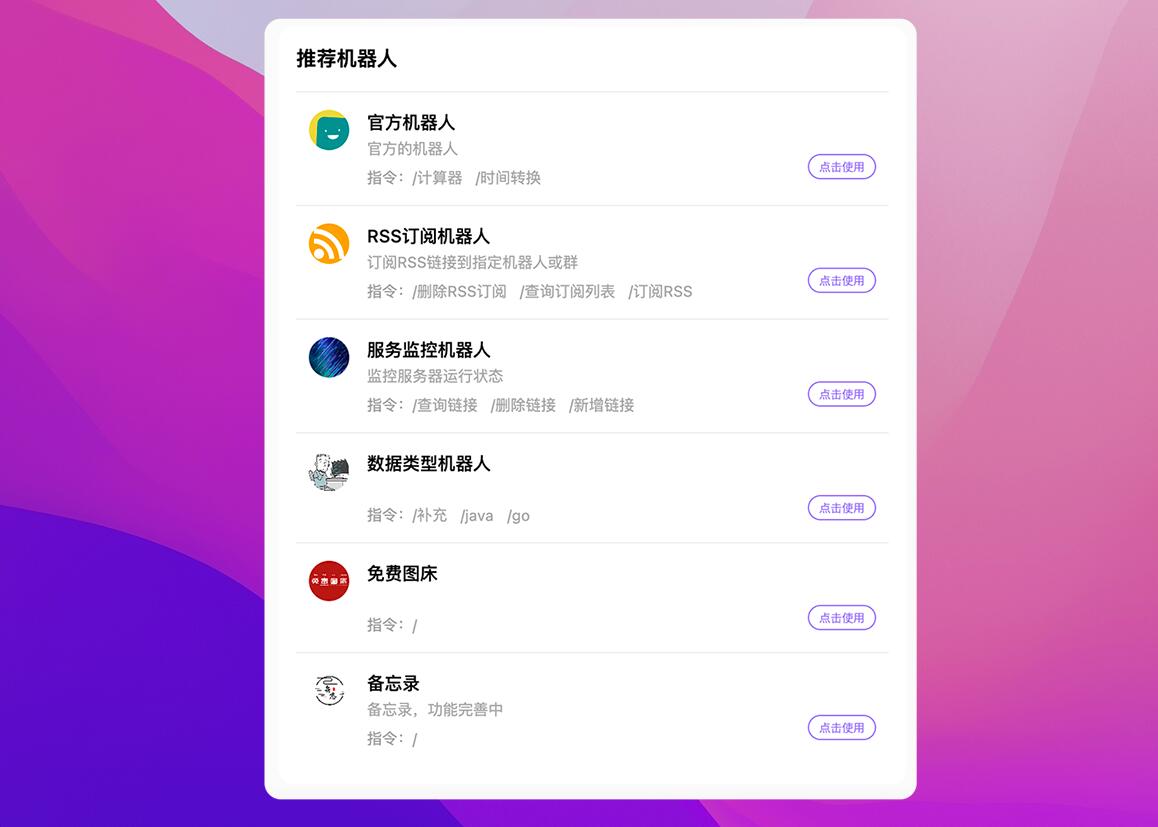Activate 服务监控机器人 with 点击使用
The width and height of the screenshot is (1158, 827).
pos(841,394)
